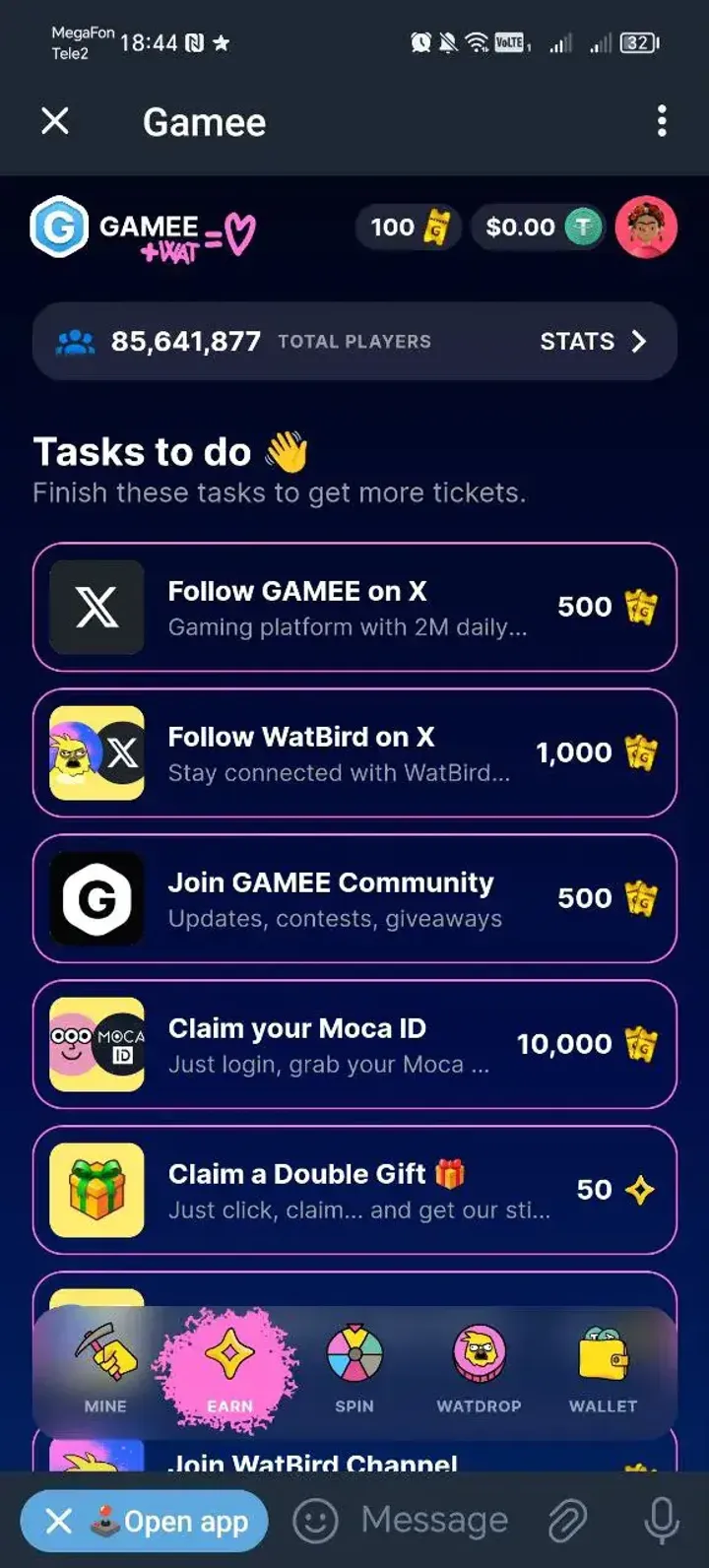709x1568 pixels.
Task: Open the emoji picker
Action: click(x=315, y=1522)
